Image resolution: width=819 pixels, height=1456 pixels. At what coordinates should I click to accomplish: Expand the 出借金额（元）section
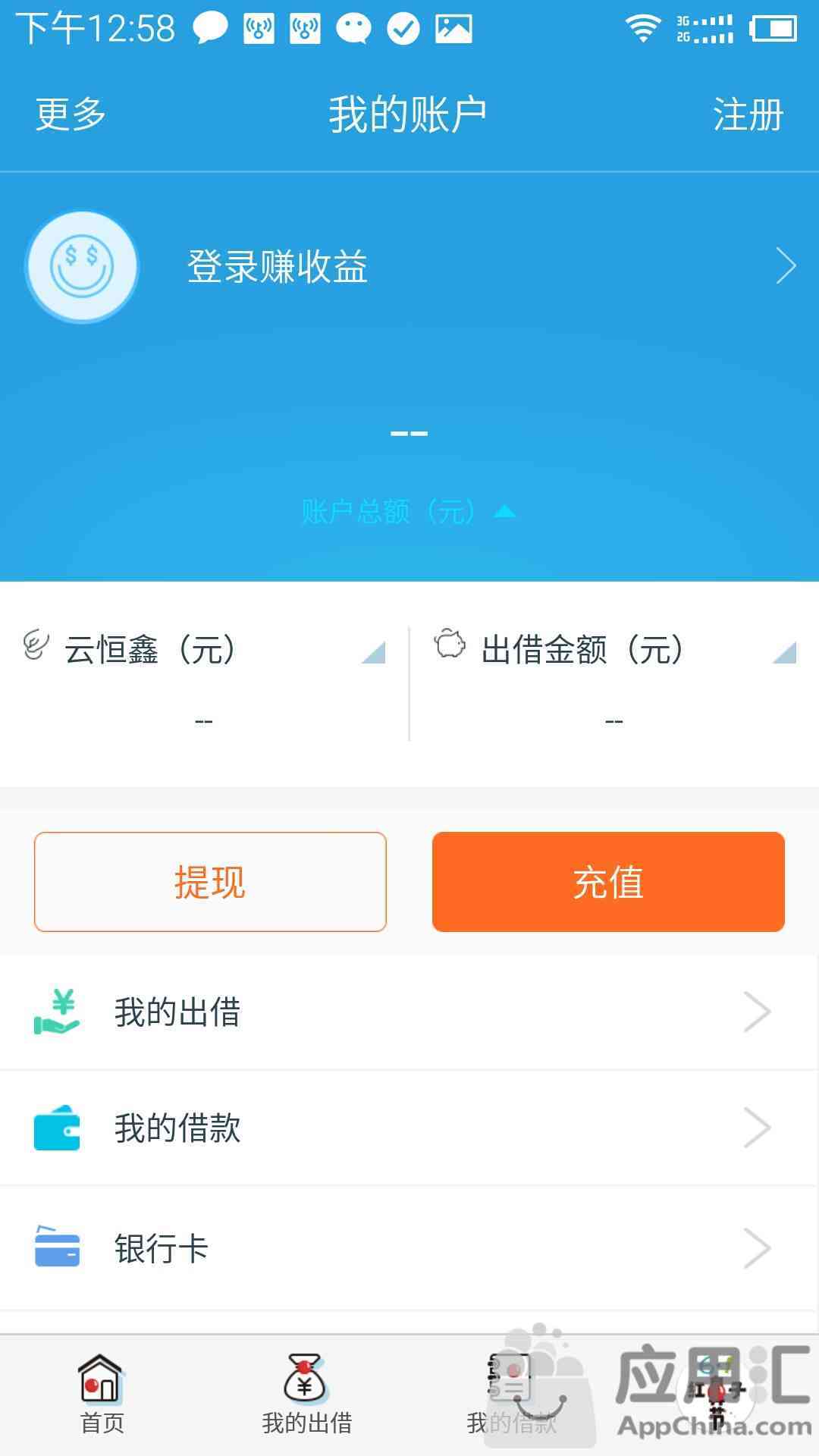pos(614,650)
